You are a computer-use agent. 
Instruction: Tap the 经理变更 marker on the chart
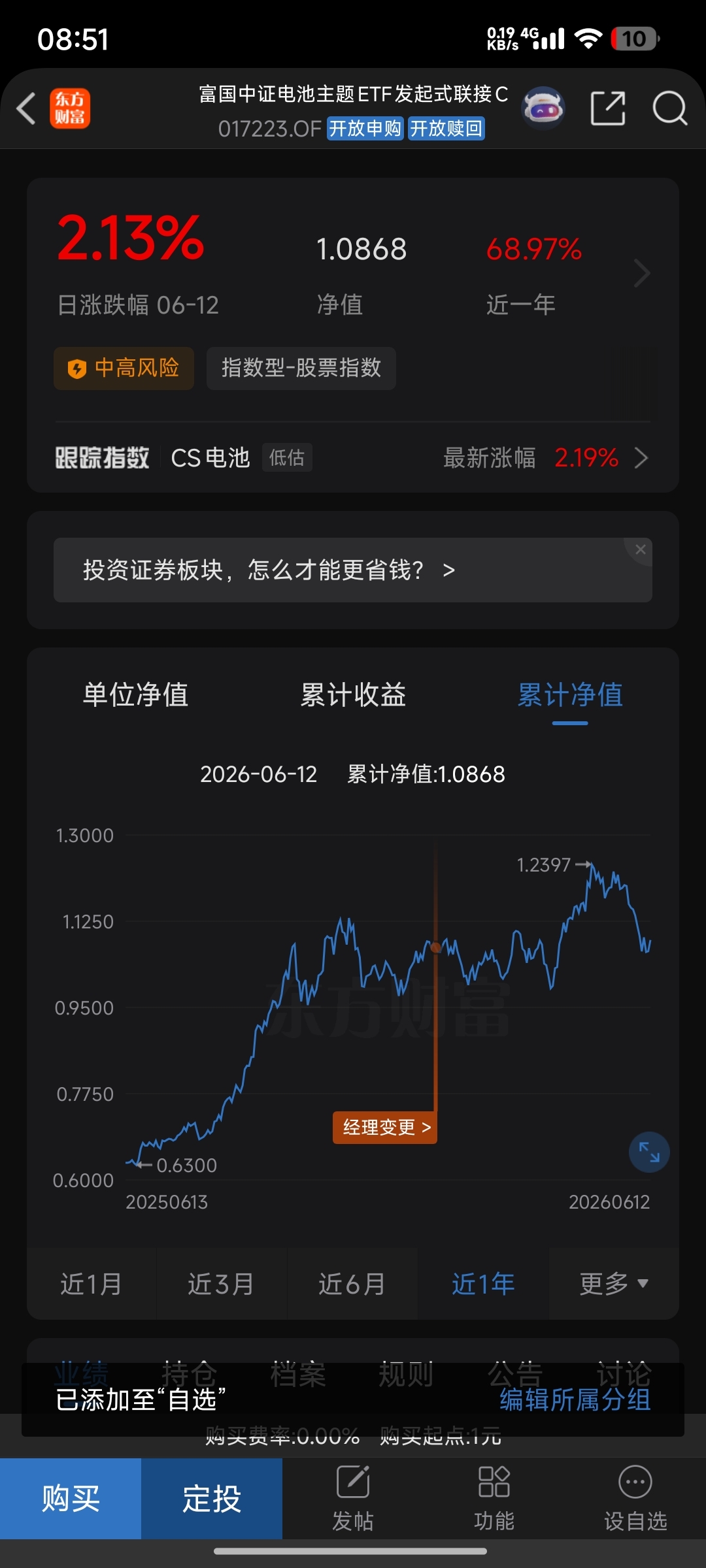coord(385,1127)
